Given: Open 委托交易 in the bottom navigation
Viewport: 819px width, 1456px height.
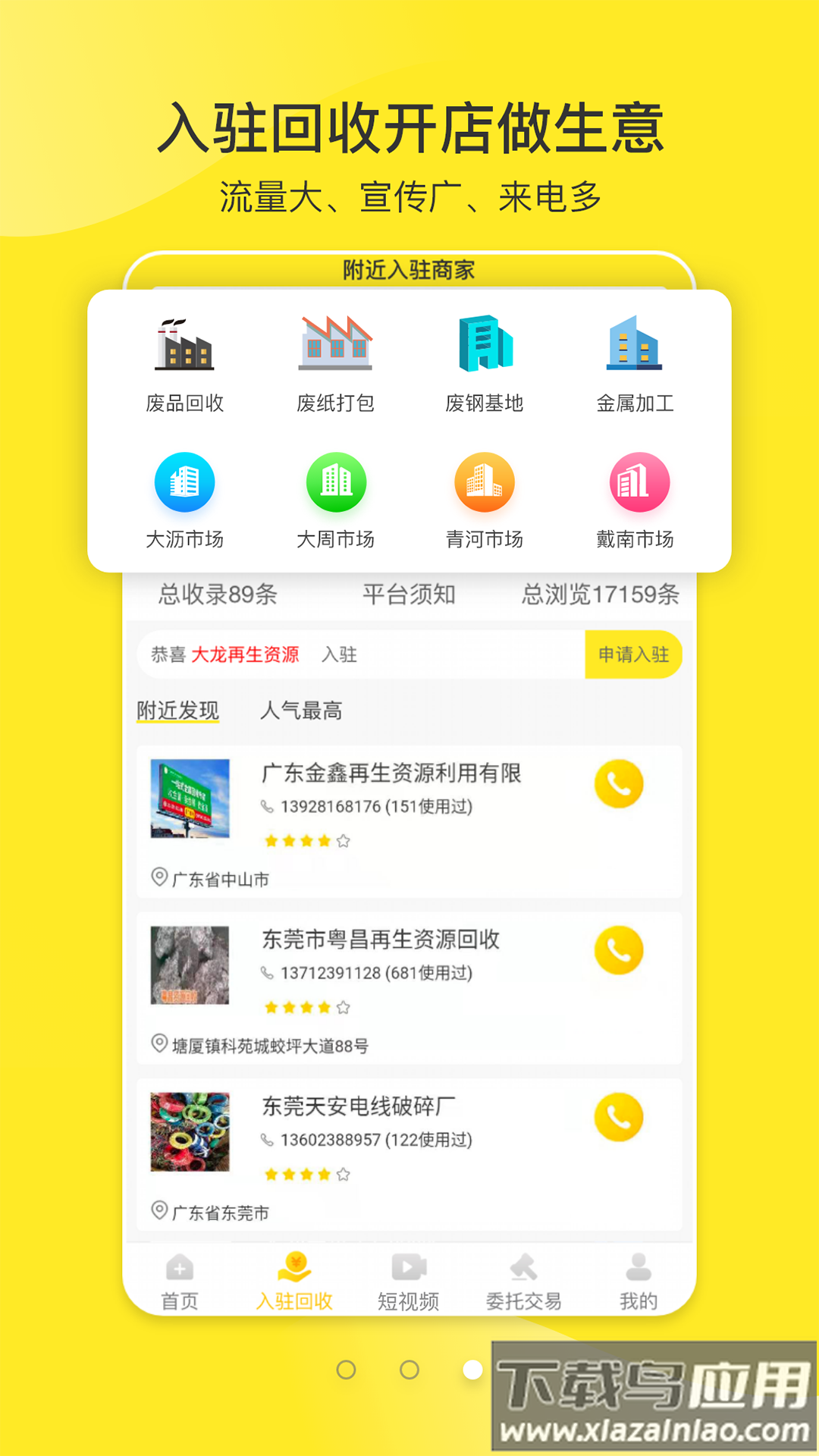Looking at the screenshot, I should [525, 1278].
